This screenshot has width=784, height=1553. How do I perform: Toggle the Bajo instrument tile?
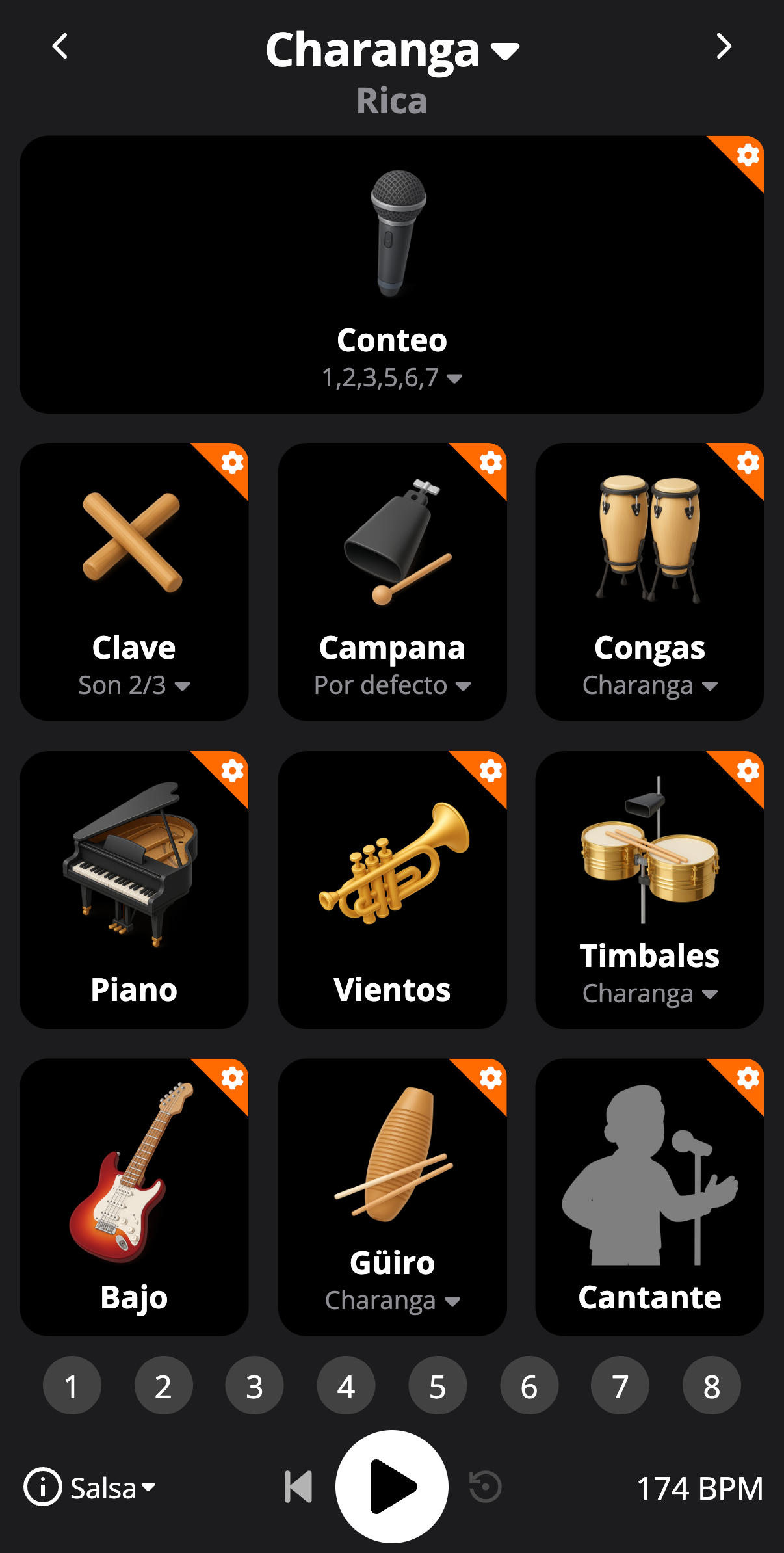pyautogui.click(x=134, y=1197)
